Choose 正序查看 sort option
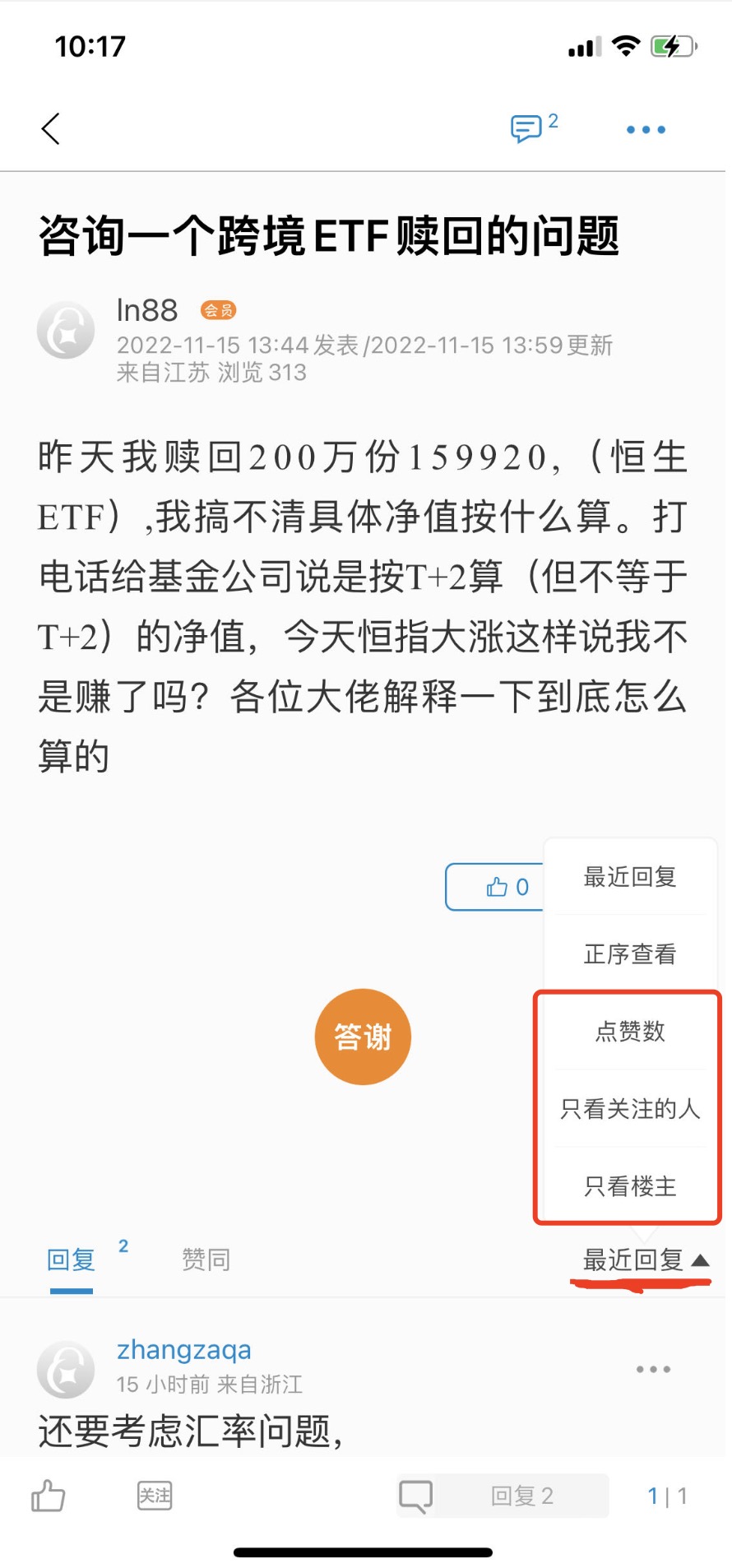The width and height of the screenshot is (732, 1568). [x=630, y=954]
